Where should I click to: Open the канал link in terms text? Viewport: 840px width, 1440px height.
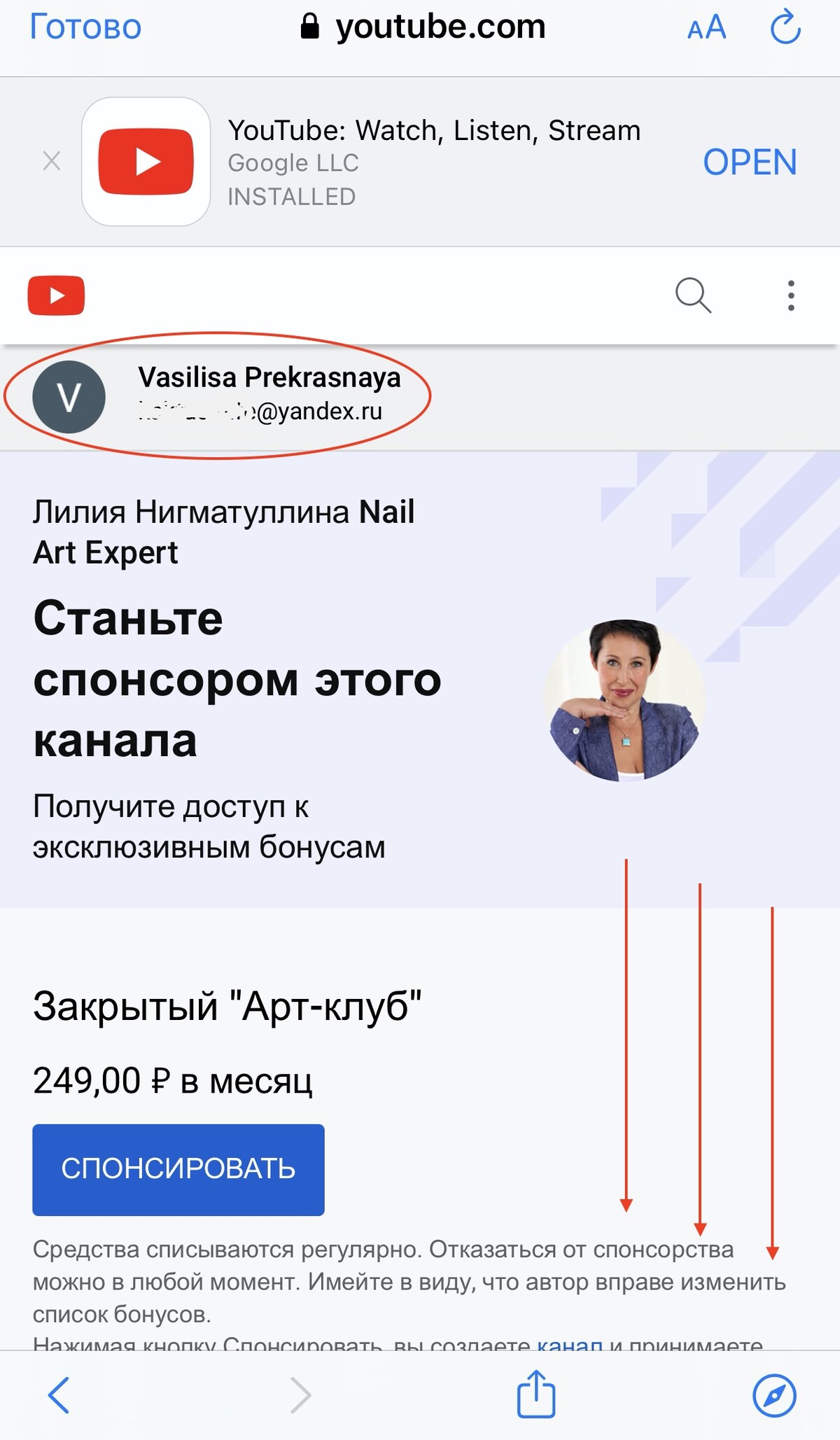[x=569, y=1343]
